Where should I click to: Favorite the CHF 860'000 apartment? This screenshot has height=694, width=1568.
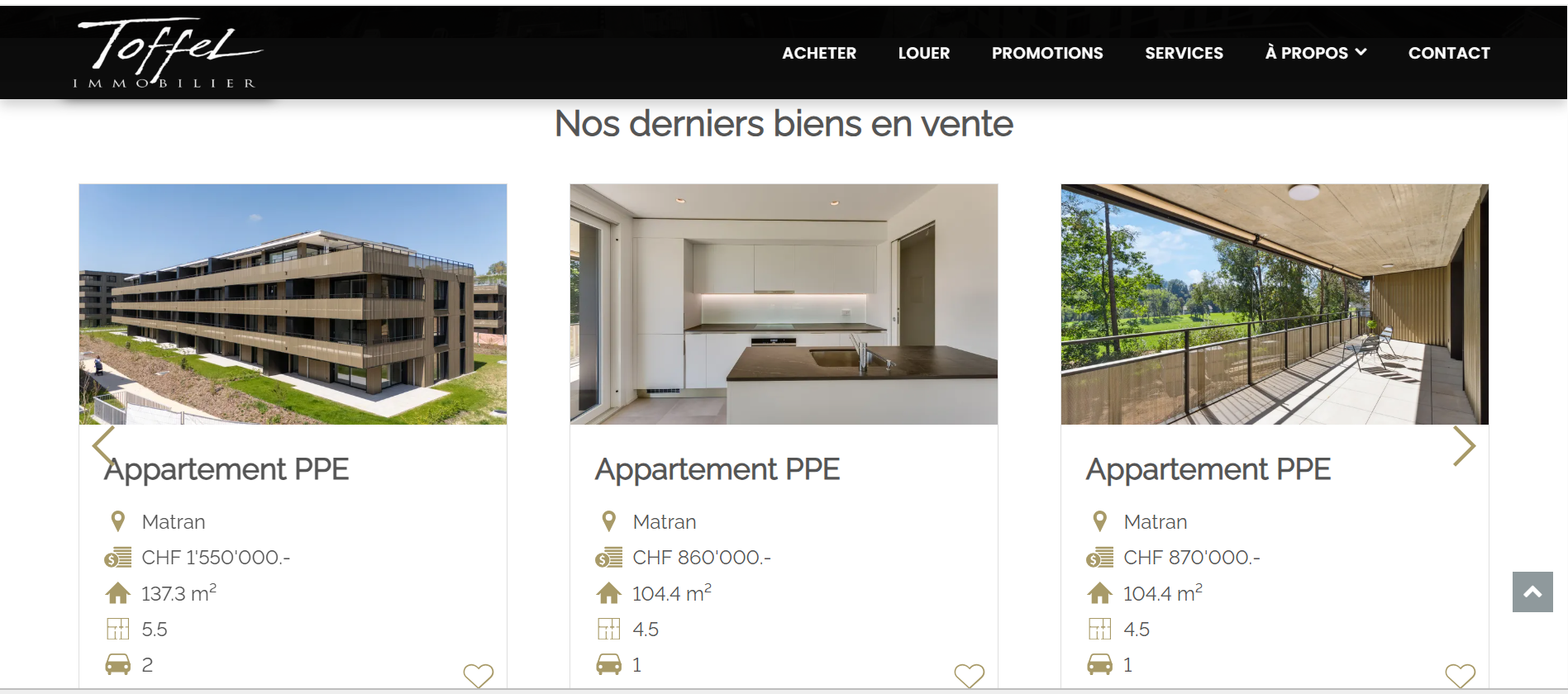tap(969, 675)
